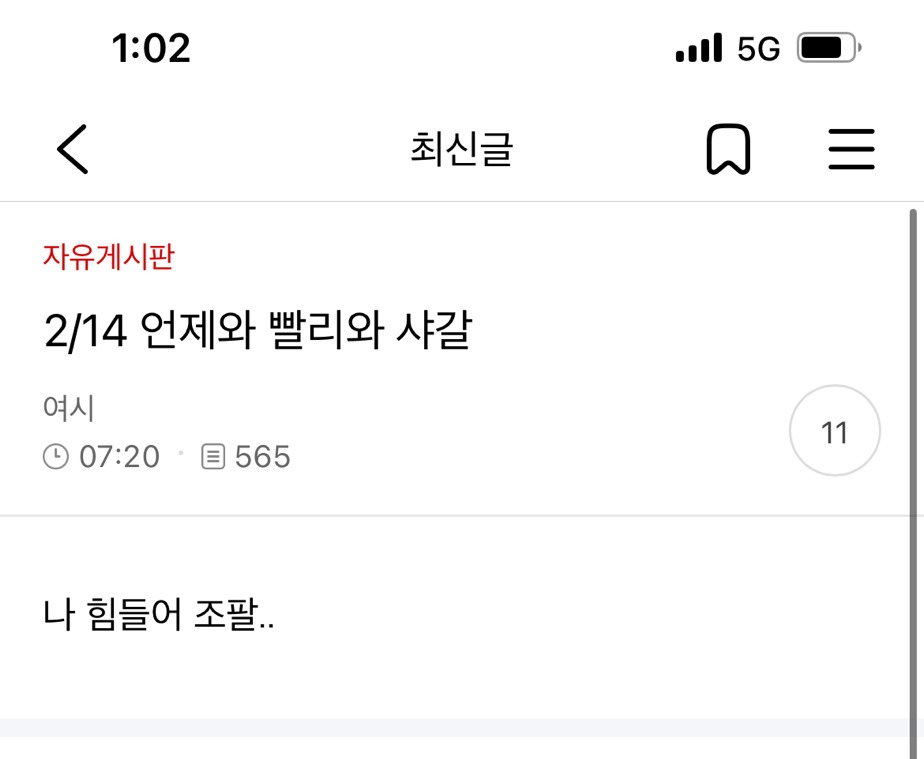This screenshot has height=759, width=924.
Task: Open the hamburger menu
Action: (x=852, y=149)
